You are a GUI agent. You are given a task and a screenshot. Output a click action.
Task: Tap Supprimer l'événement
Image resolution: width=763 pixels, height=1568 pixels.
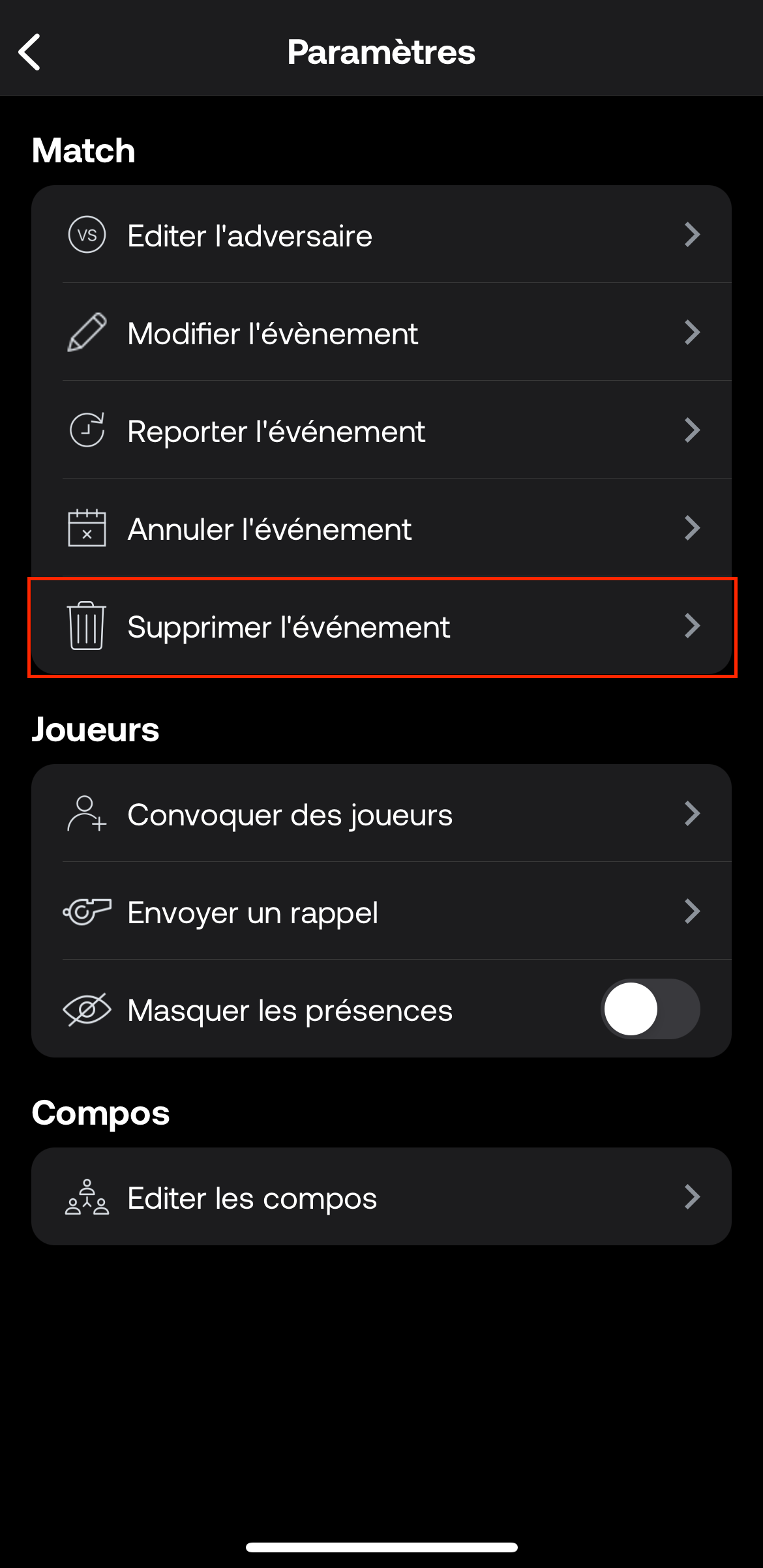point(381,627)
